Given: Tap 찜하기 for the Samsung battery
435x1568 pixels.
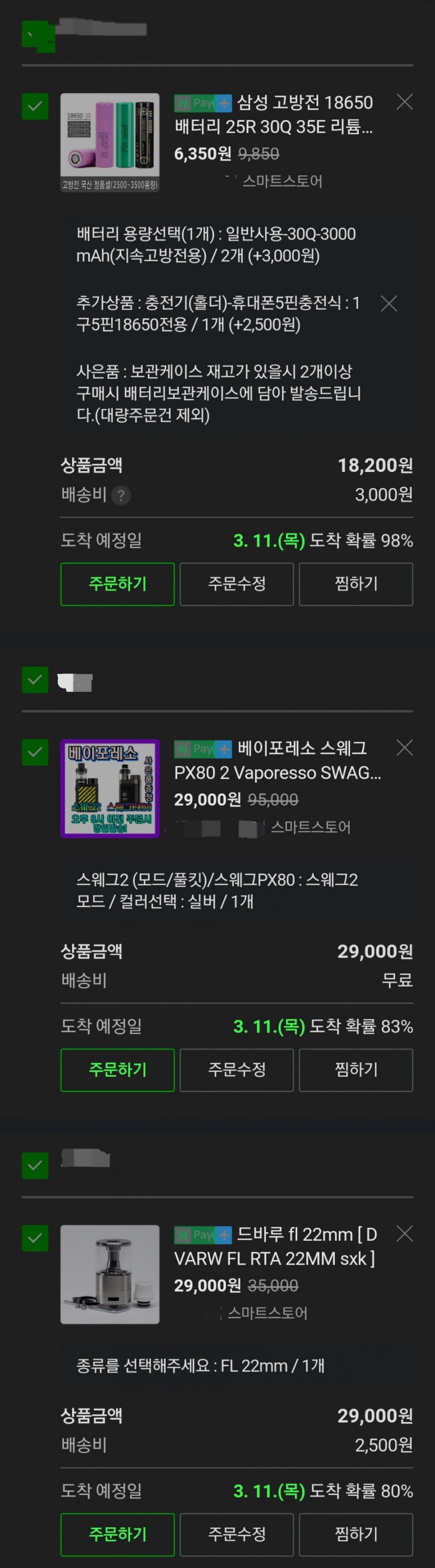Looking at the screenshot, I should 356,584.
